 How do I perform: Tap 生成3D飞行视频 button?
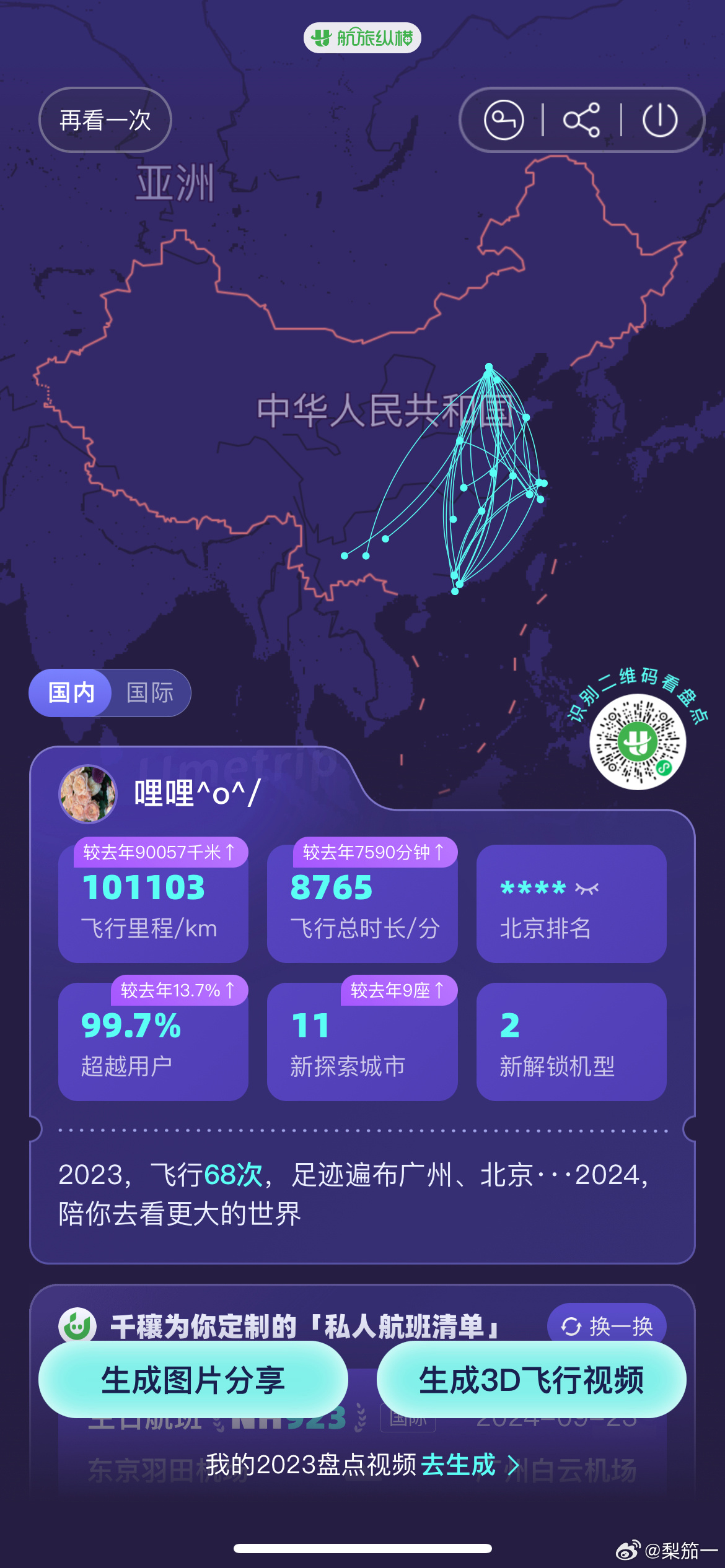click(532, 1380)
